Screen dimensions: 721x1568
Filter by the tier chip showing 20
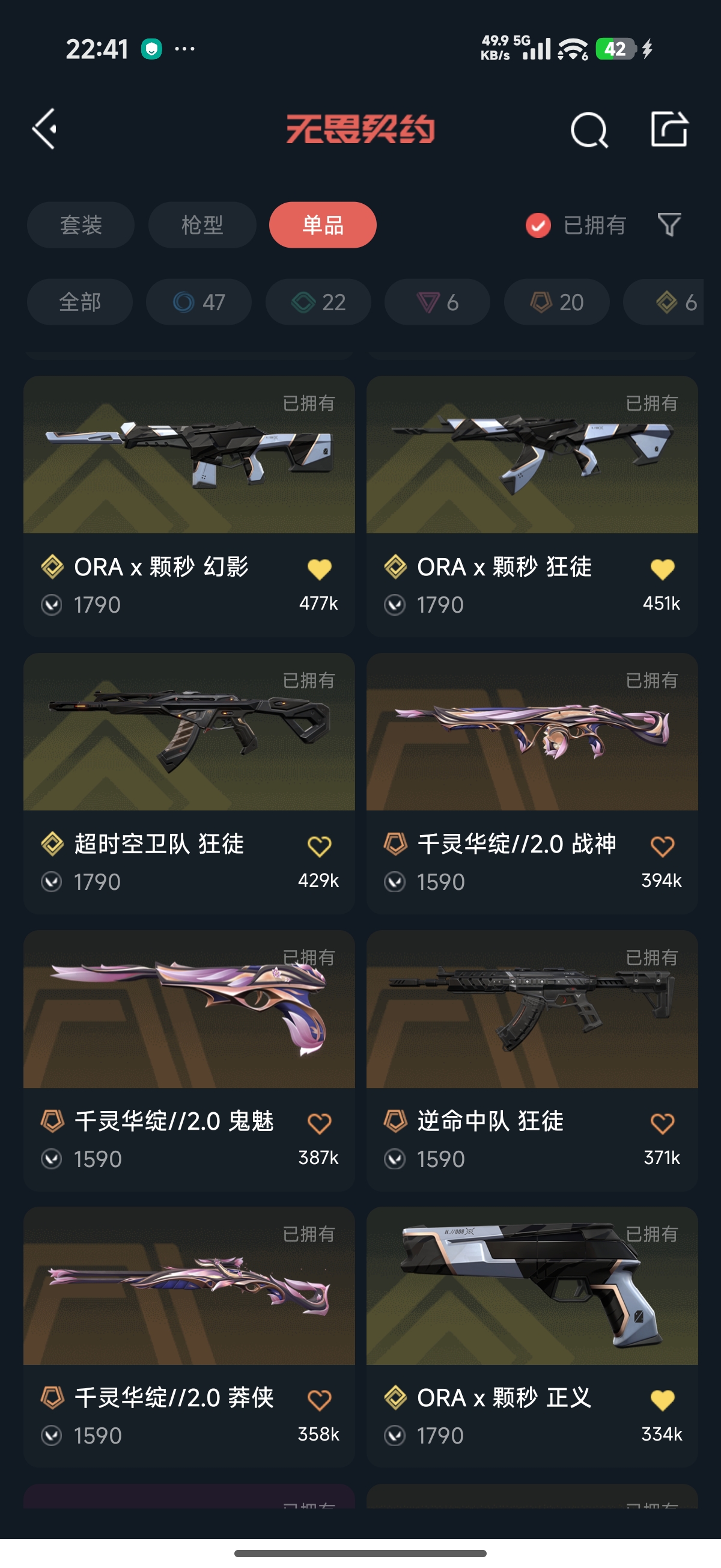click(x=557, y=302)
